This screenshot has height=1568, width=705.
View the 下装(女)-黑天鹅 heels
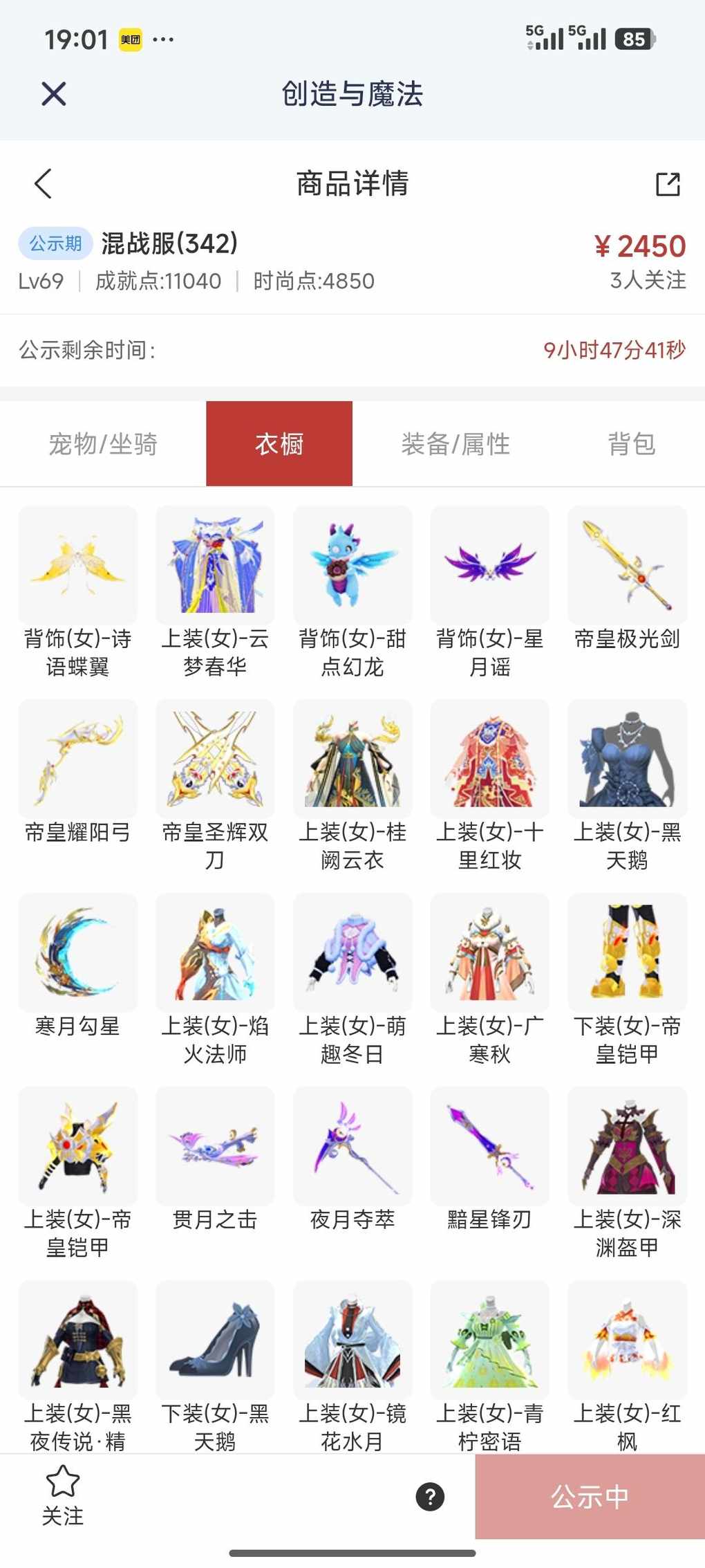pos(215,1340)
